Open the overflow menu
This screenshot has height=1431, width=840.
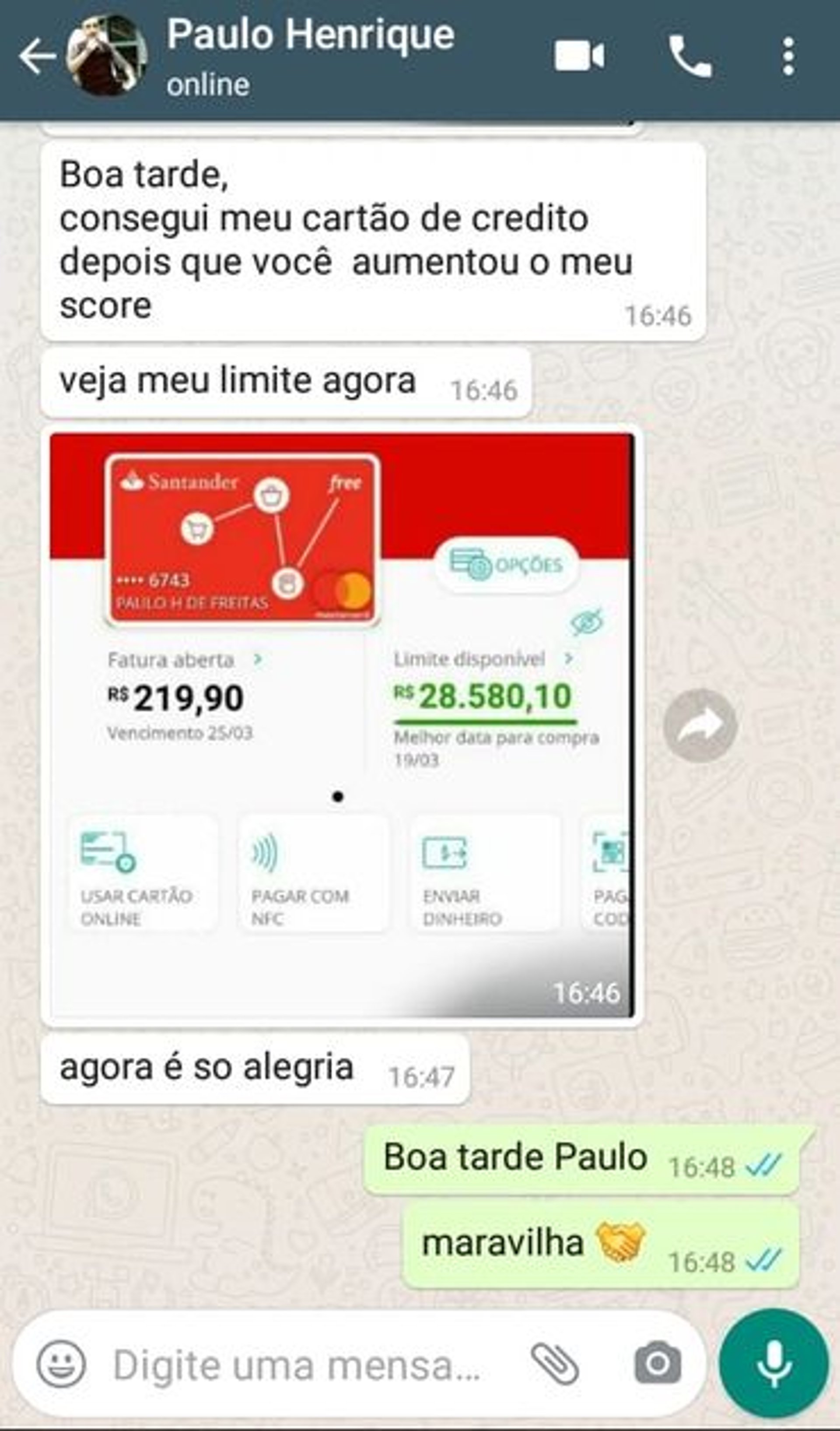click(x=788, y=56)
